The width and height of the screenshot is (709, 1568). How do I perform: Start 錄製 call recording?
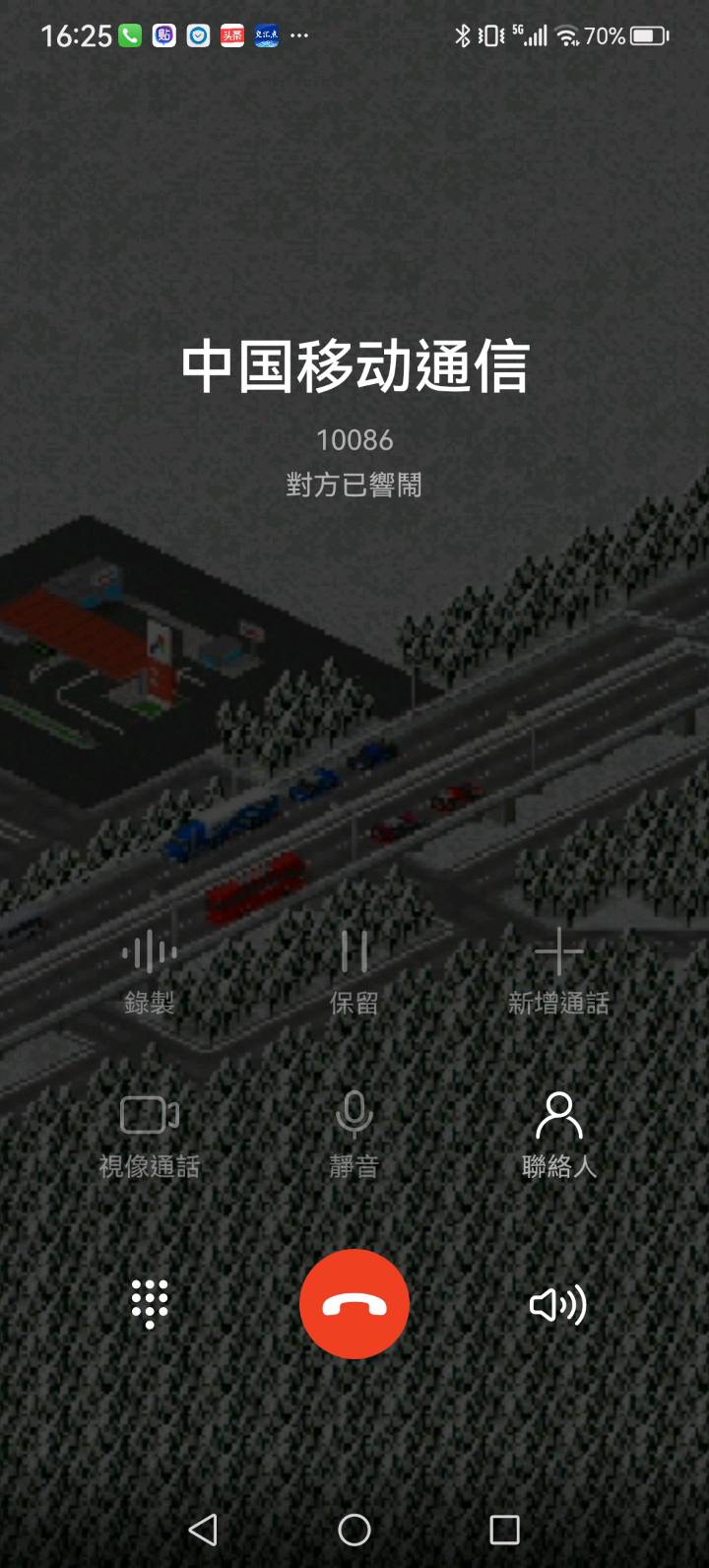coord(150,970)
